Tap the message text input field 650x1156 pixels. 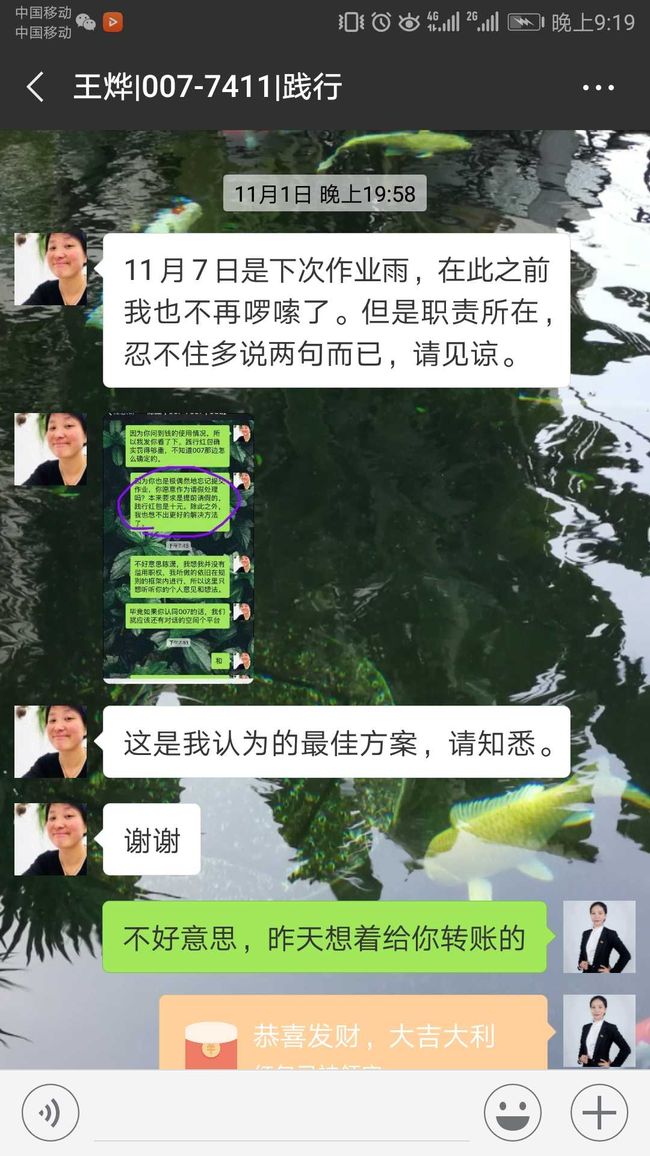click(x=281, y=1113)
